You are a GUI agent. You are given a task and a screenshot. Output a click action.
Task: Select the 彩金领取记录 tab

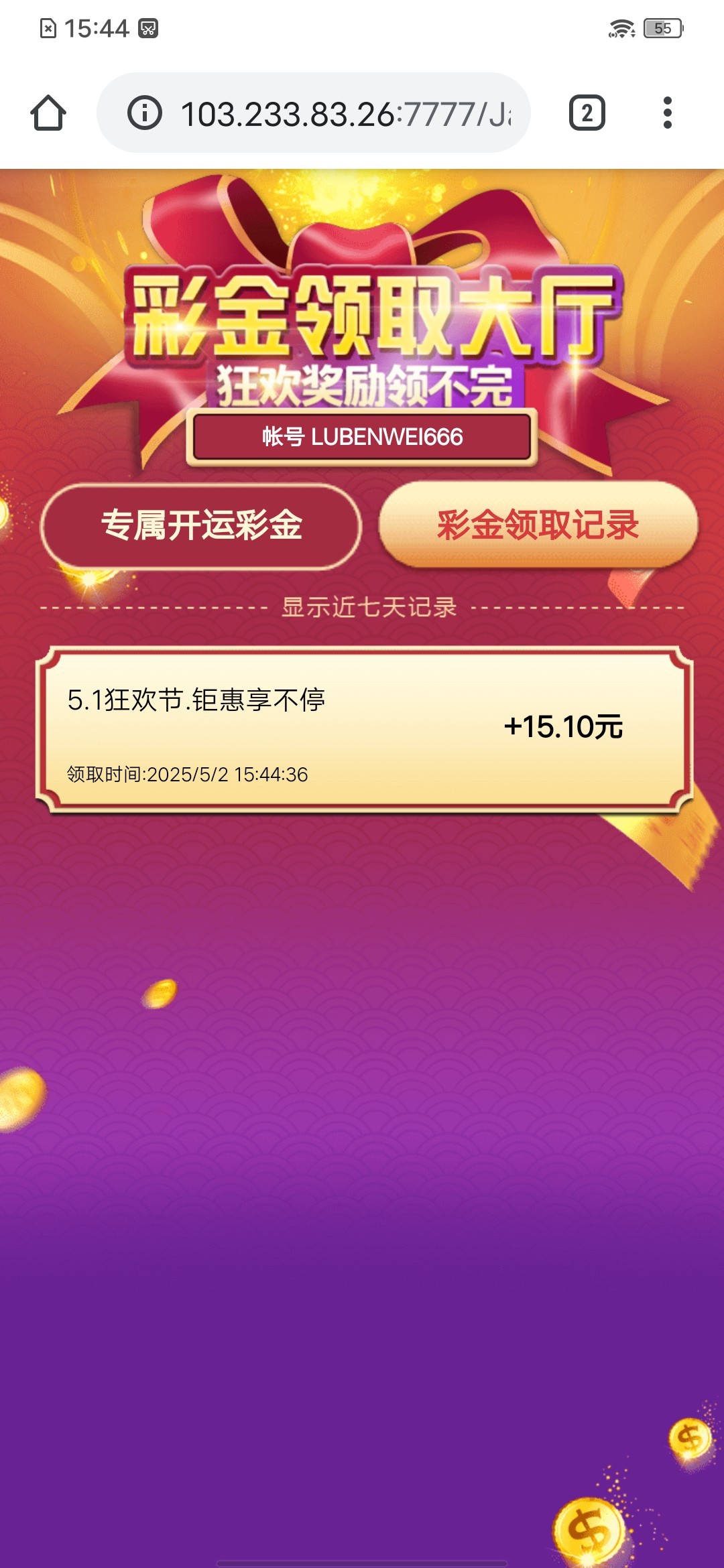(538, 525)
